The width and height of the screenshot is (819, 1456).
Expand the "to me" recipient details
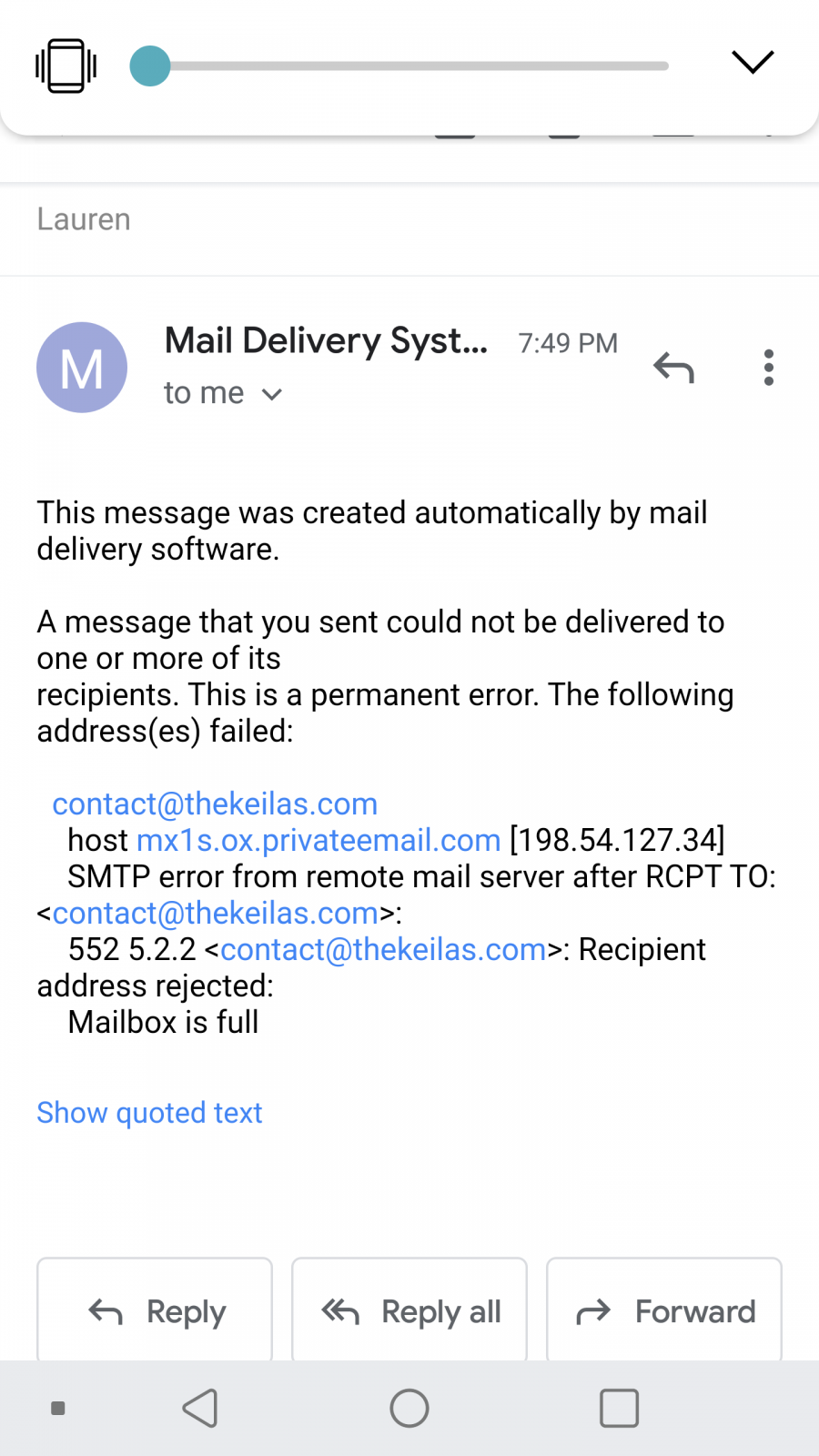click(223, 393)
